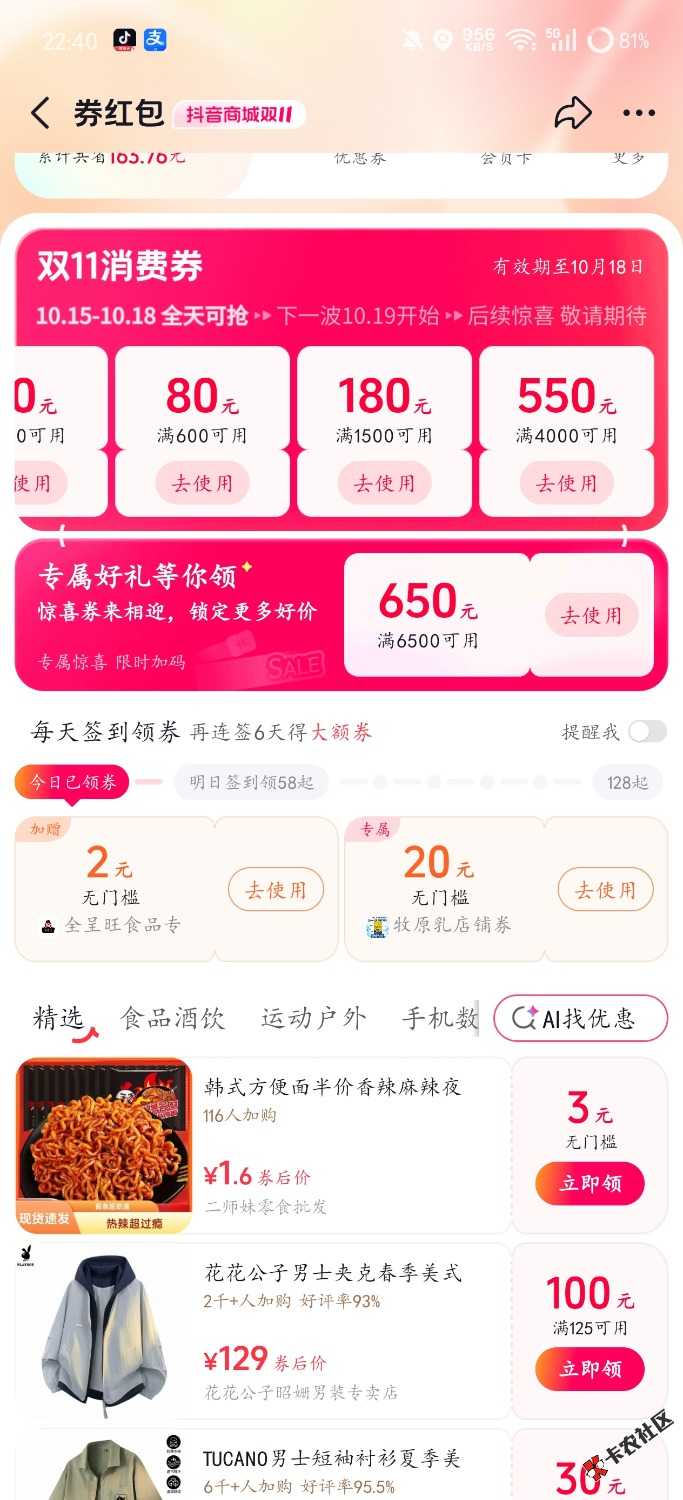Go back using the arrow
The image size is (683, 1500).
[40, 114]
